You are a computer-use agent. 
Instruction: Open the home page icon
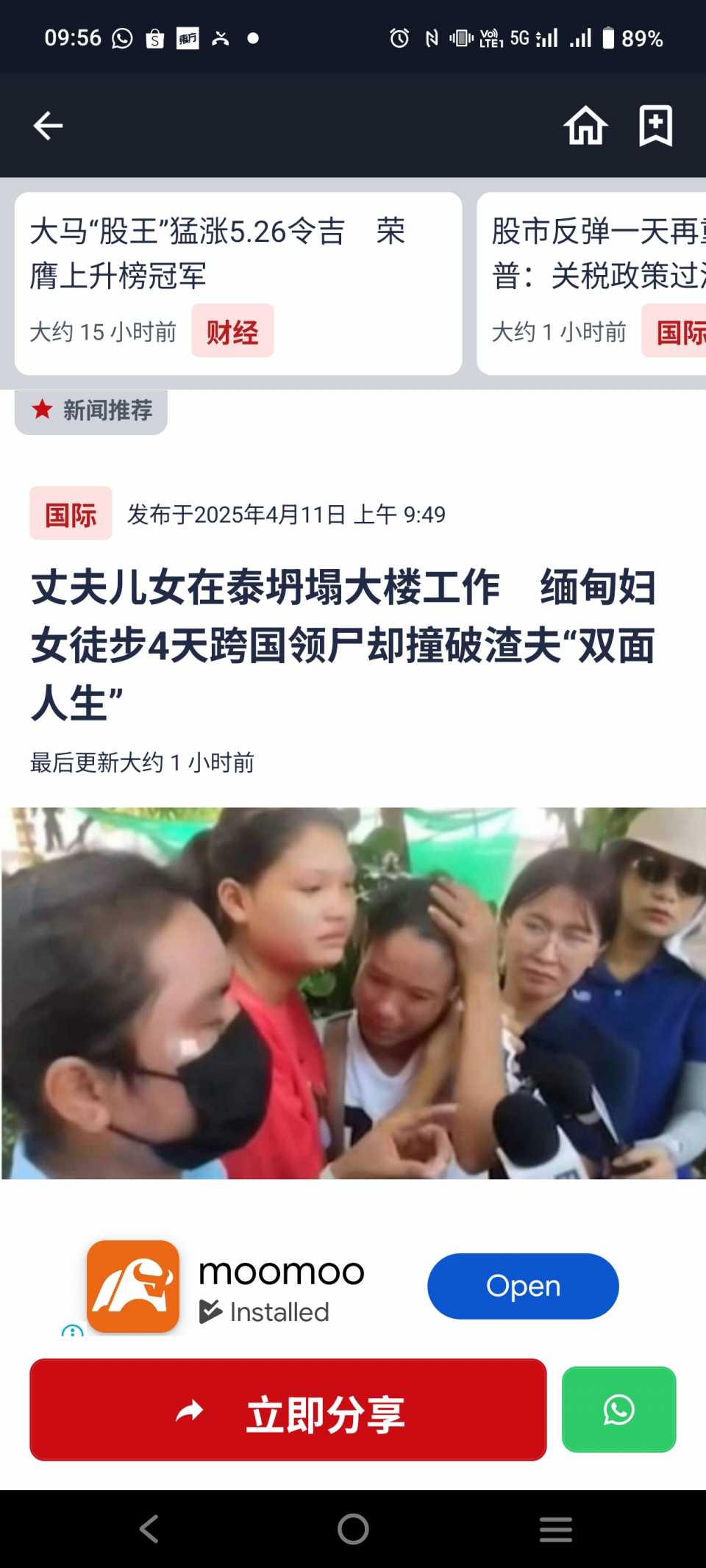point(585,126)
